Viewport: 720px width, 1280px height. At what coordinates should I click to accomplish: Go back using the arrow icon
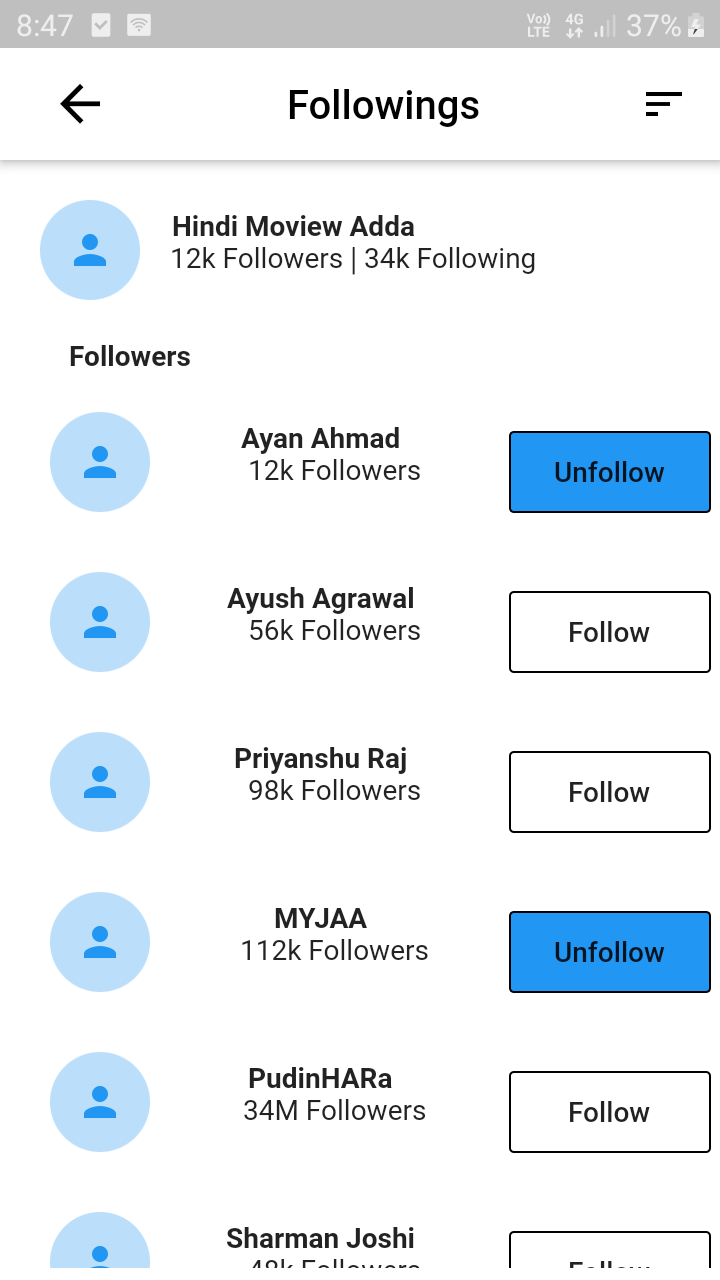point(80,104)
